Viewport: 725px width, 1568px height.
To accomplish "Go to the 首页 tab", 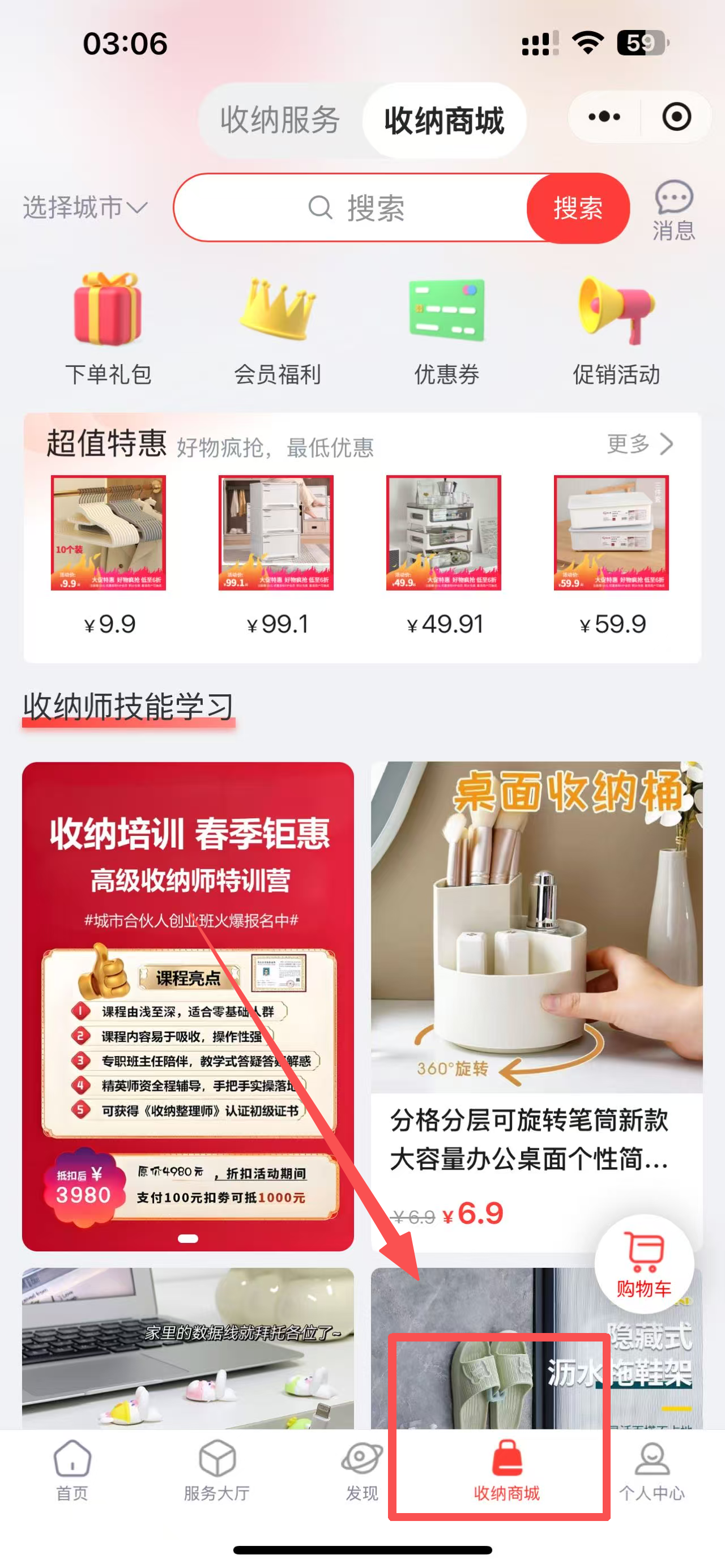I will [x=72, y=1470].
